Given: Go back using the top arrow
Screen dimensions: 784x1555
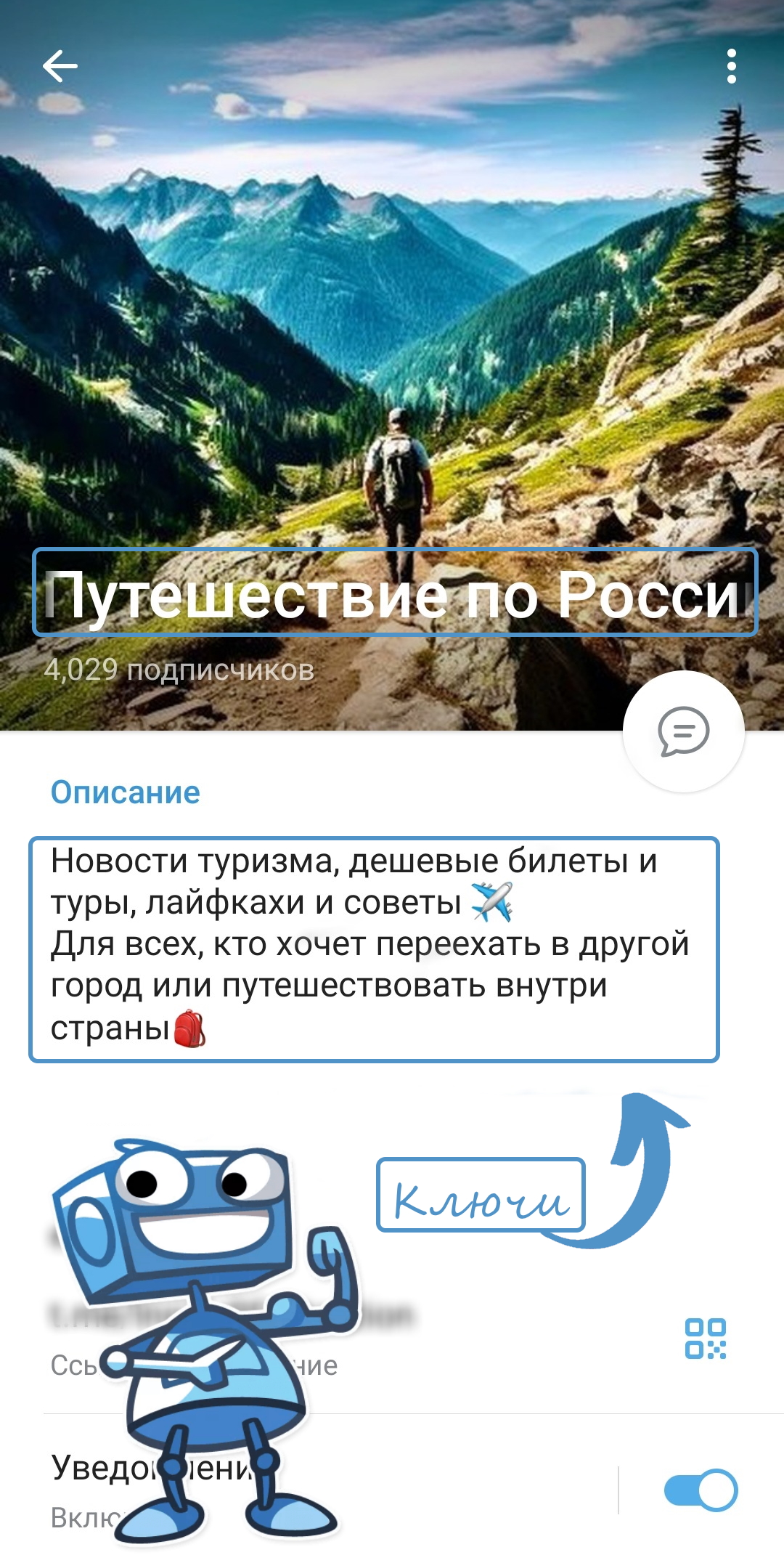Looking at the screenshot, I should pyautogui.click(x=60, y=67).
